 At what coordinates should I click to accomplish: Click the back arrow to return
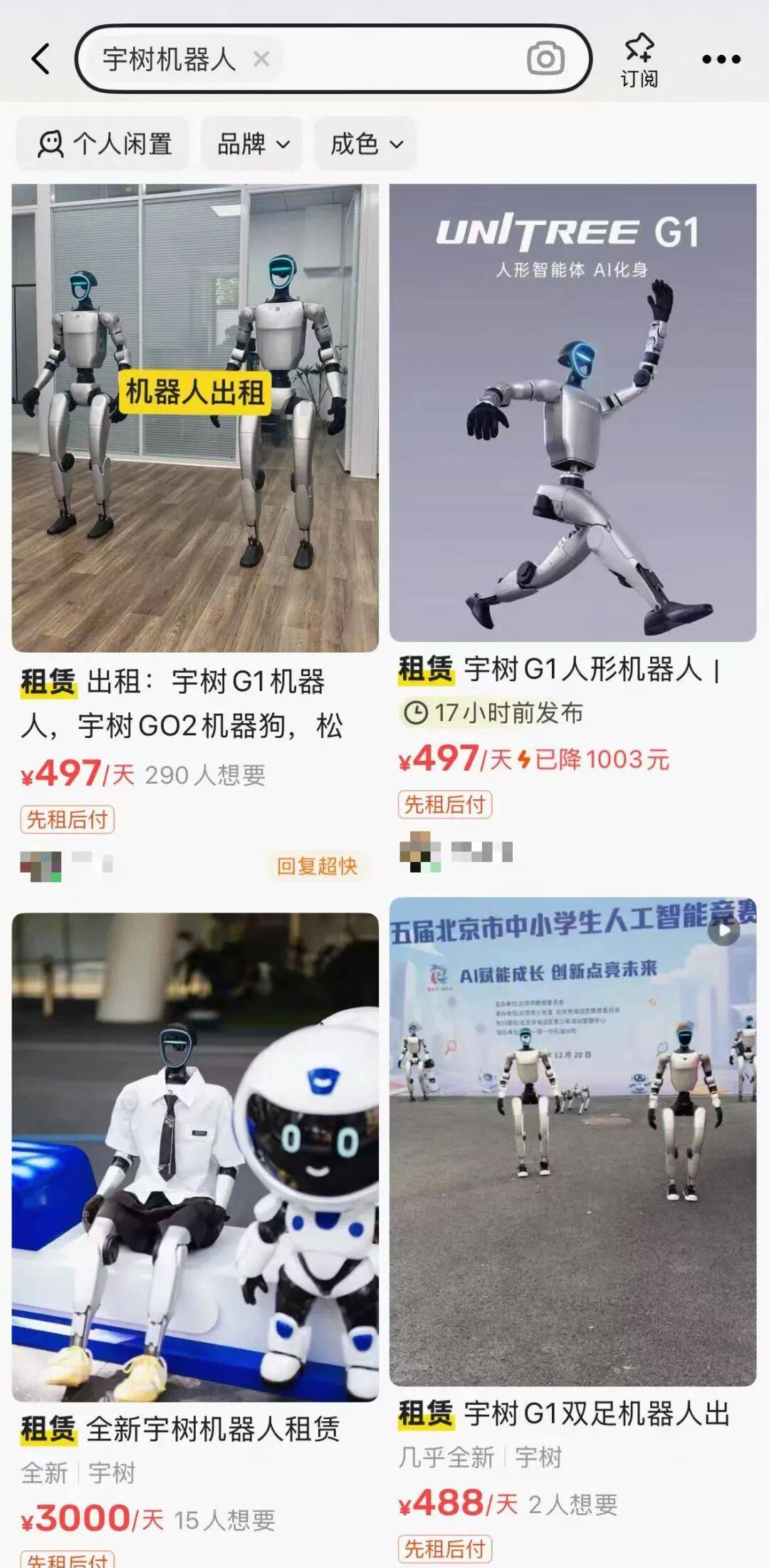tap(40, 60)
